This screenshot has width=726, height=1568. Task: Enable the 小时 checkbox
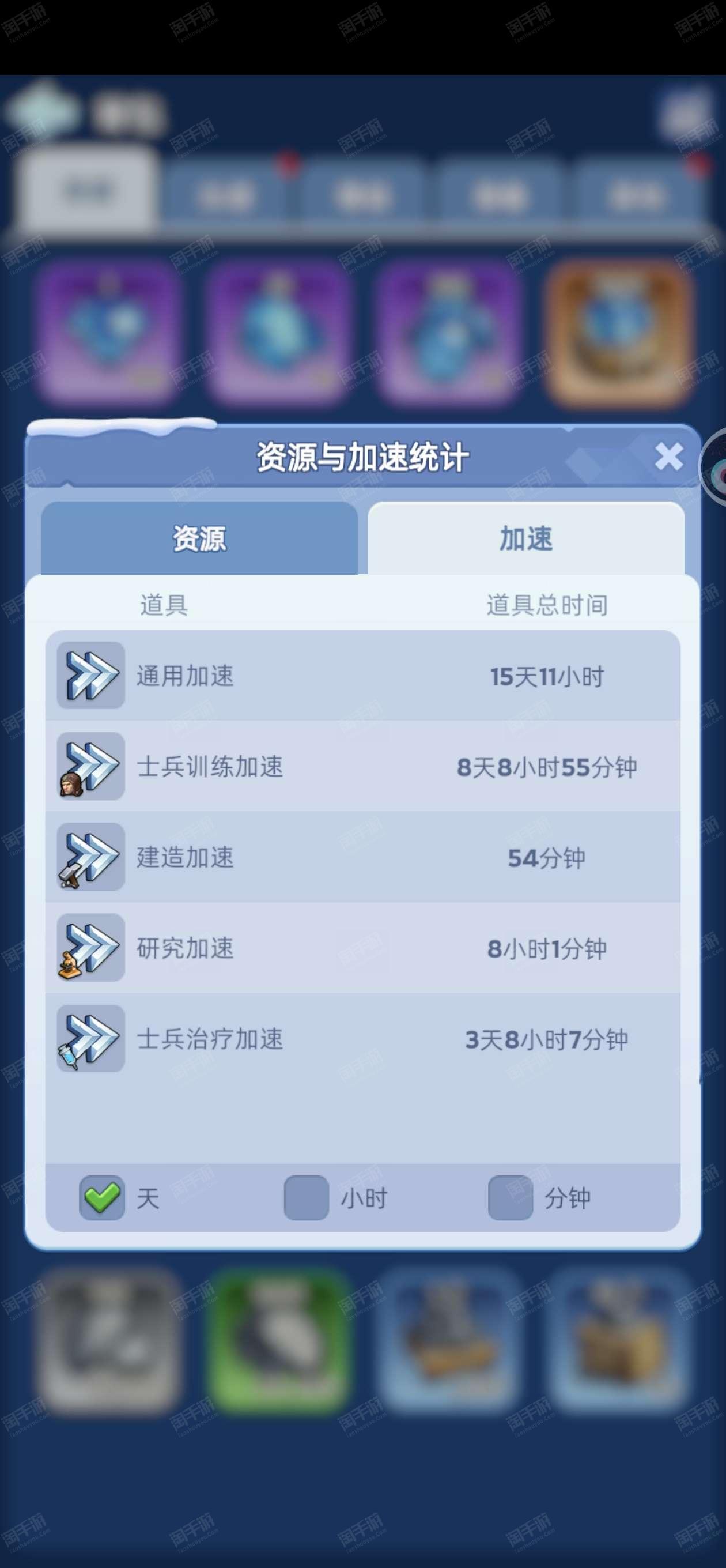pyautogui.click(x=306, y=1197)
